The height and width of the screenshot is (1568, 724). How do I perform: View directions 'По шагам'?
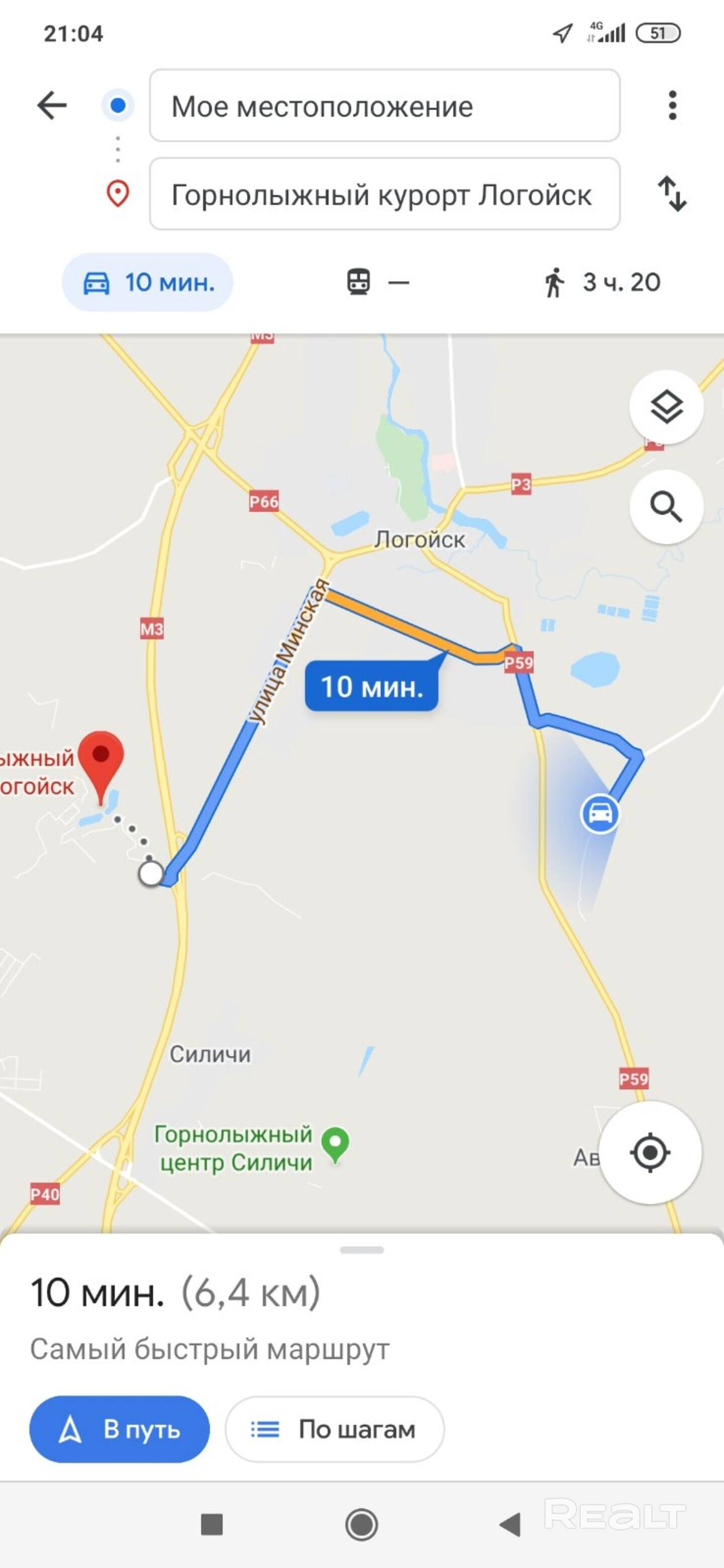[334, 1429]
